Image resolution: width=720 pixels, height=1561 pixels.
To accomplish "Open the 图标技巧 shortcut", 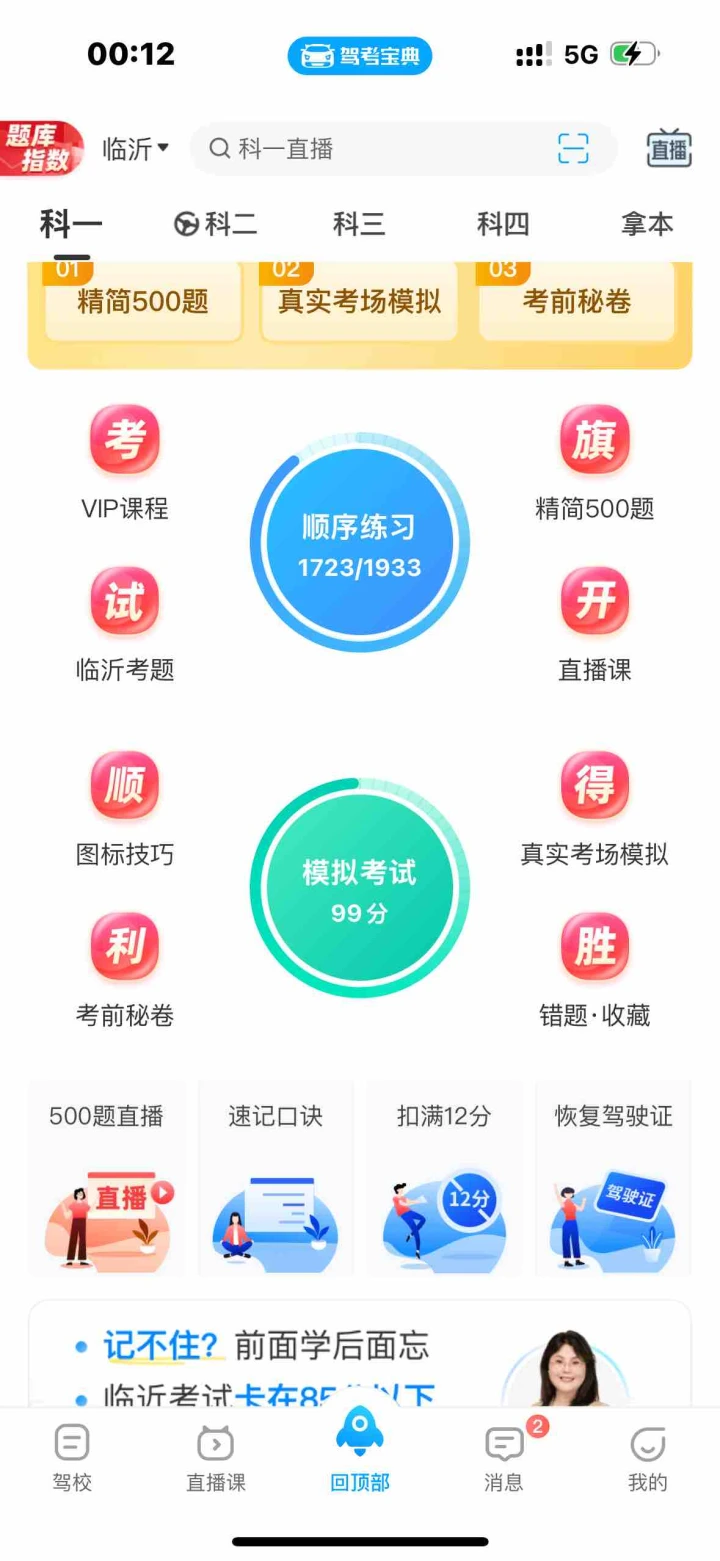I will (x=125, y=810).
